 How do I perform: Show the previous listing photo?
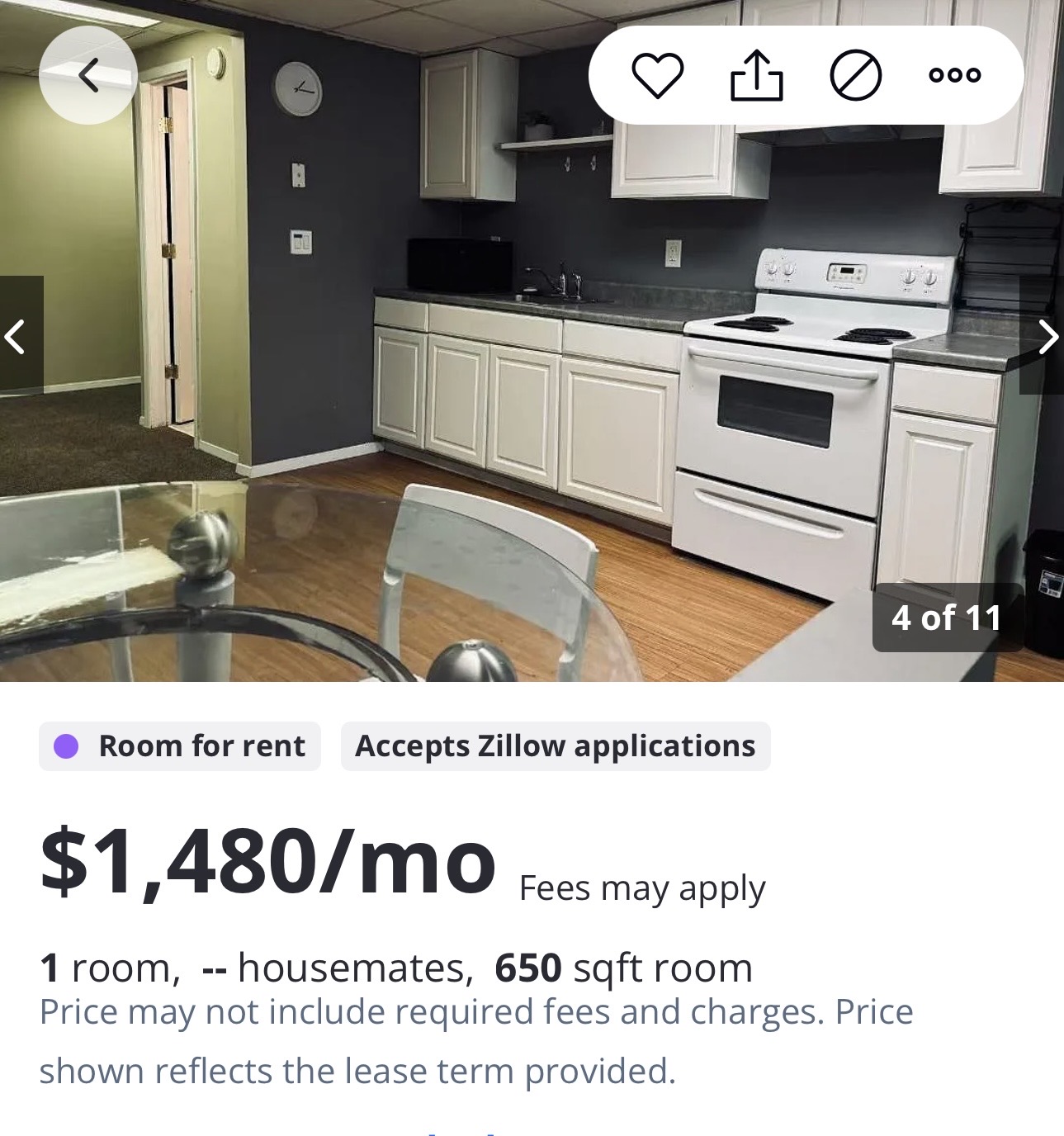[18, 335]
